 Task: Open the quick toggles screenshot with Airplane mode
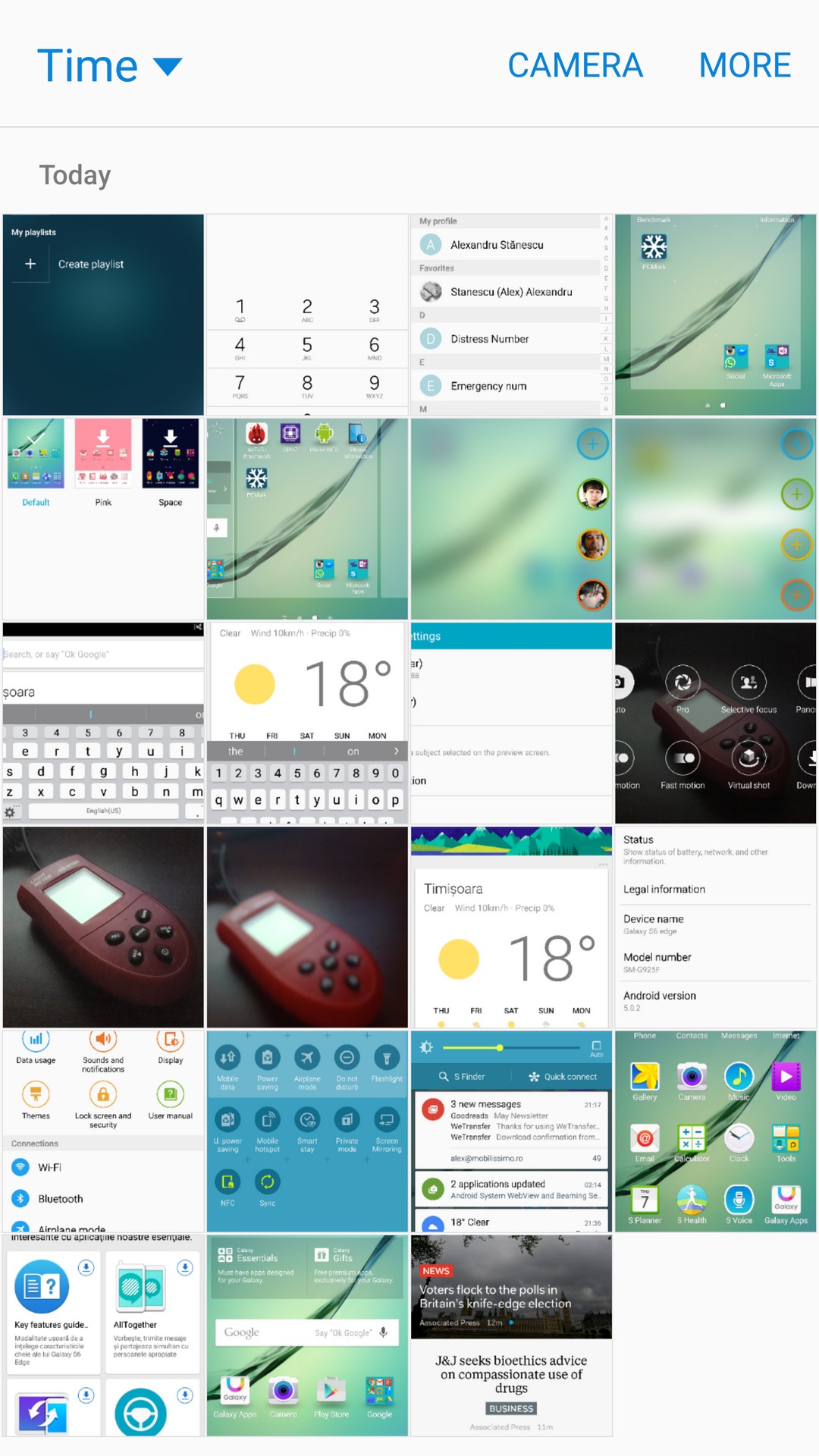pyautogui.click(x=307, y=1131)
